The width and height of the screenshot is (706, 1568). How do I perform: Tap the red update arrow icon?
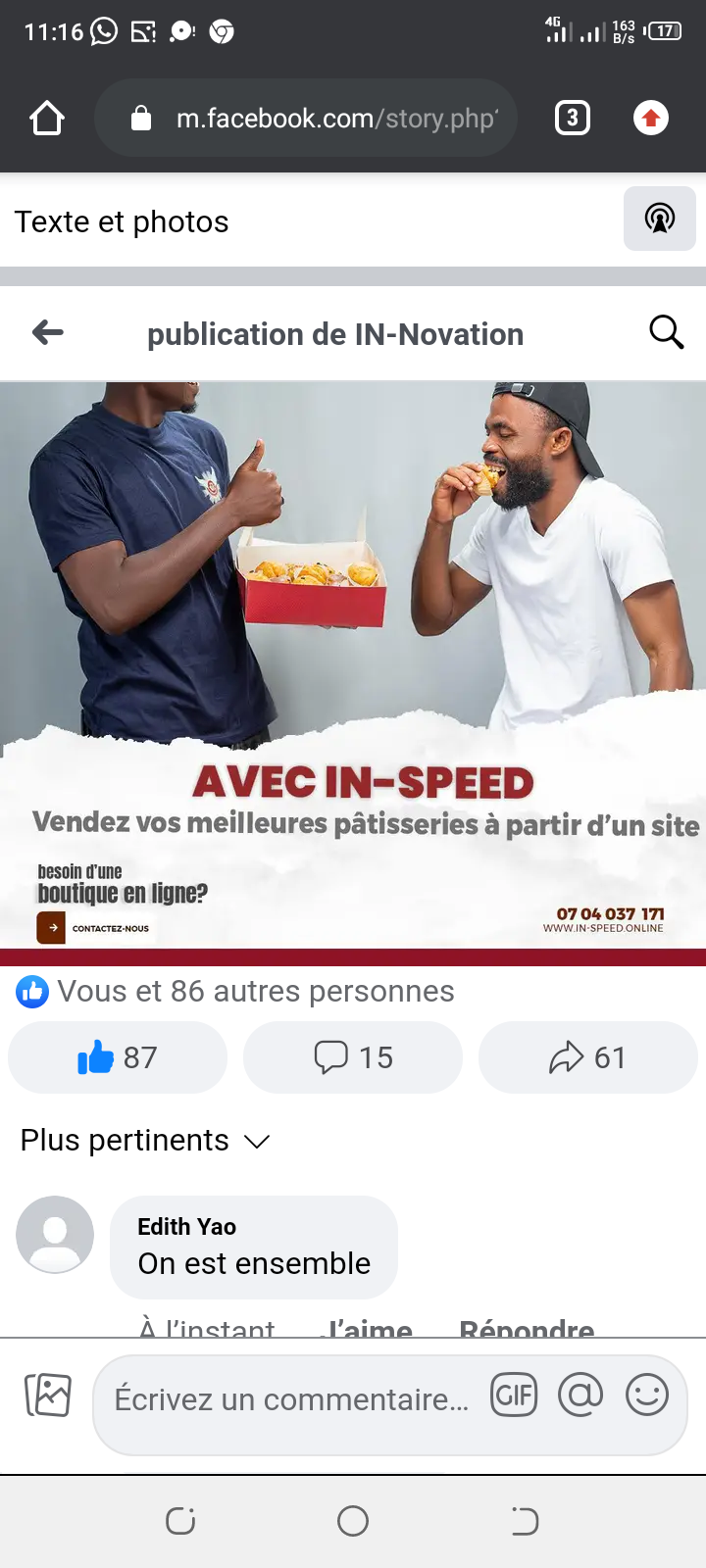[x=650, y=119]
